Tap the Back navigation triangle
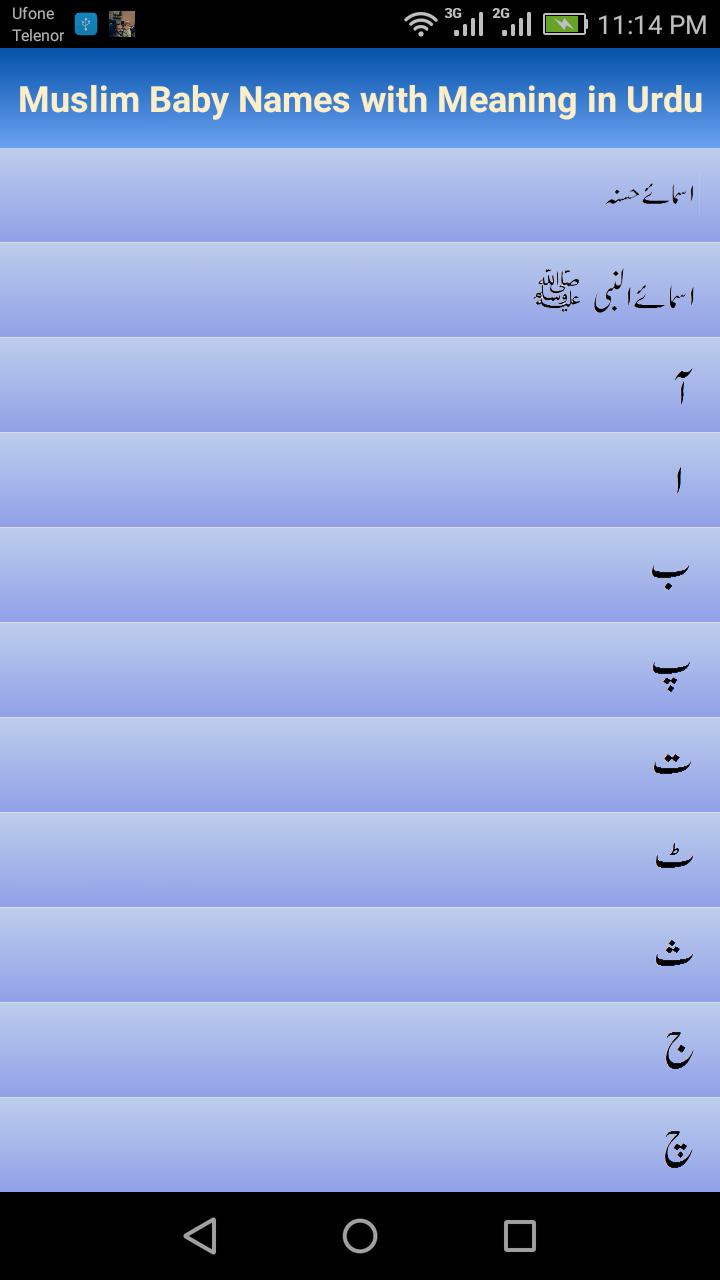The height and width of the screenshot is (1280, 720). (x=201, y=1236)
